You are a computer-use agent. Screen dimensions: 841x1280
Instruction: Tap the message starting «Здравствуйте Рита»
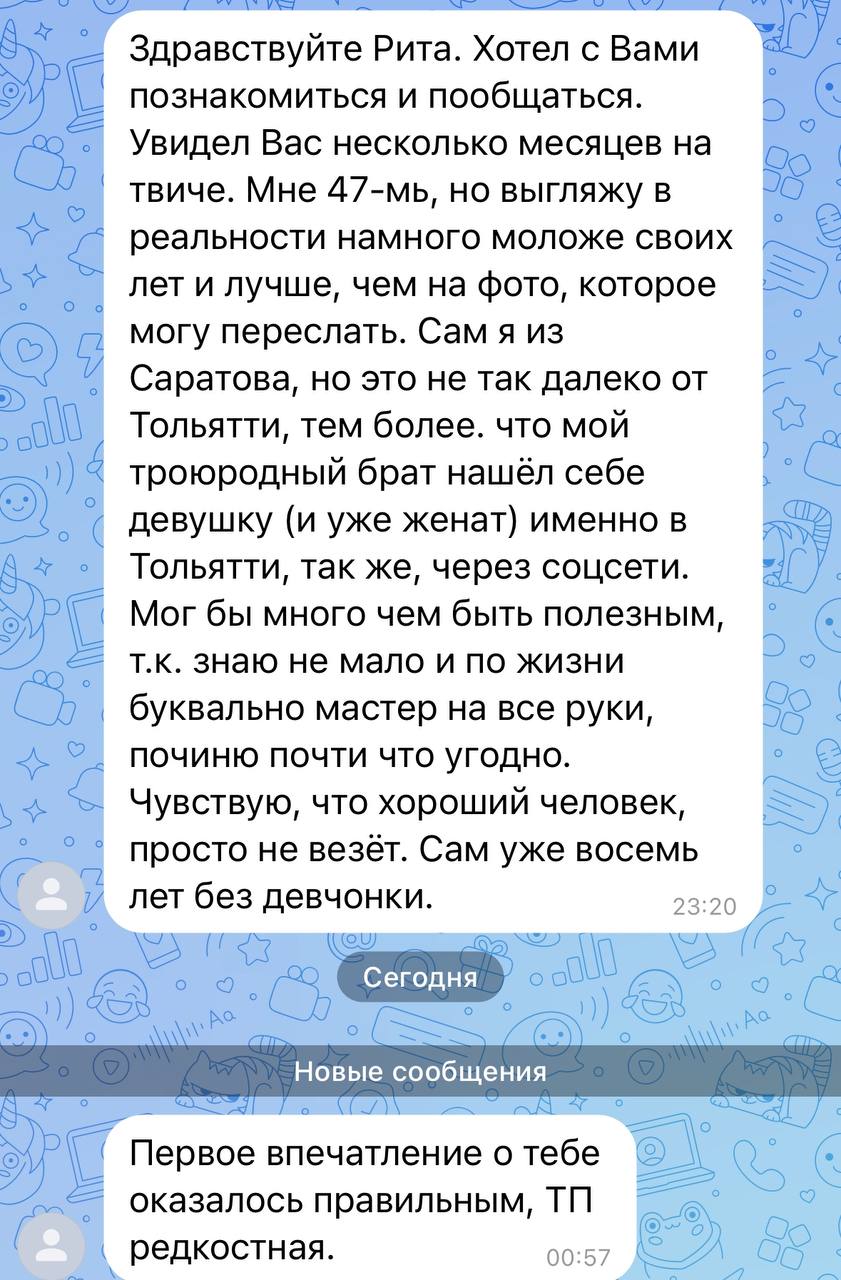(430, 470)
